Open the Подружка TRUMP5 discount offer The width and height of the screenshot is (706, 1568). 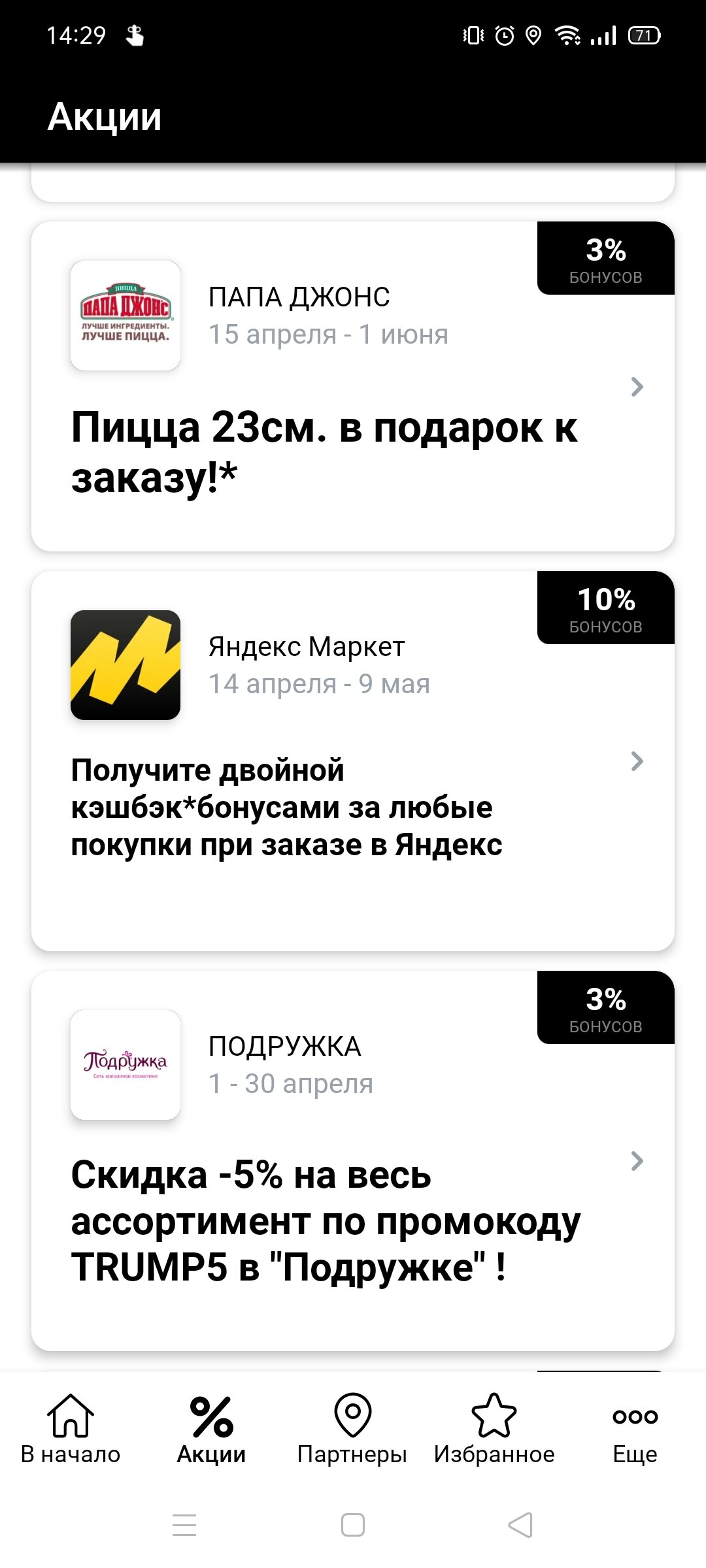click(353, 1161)
